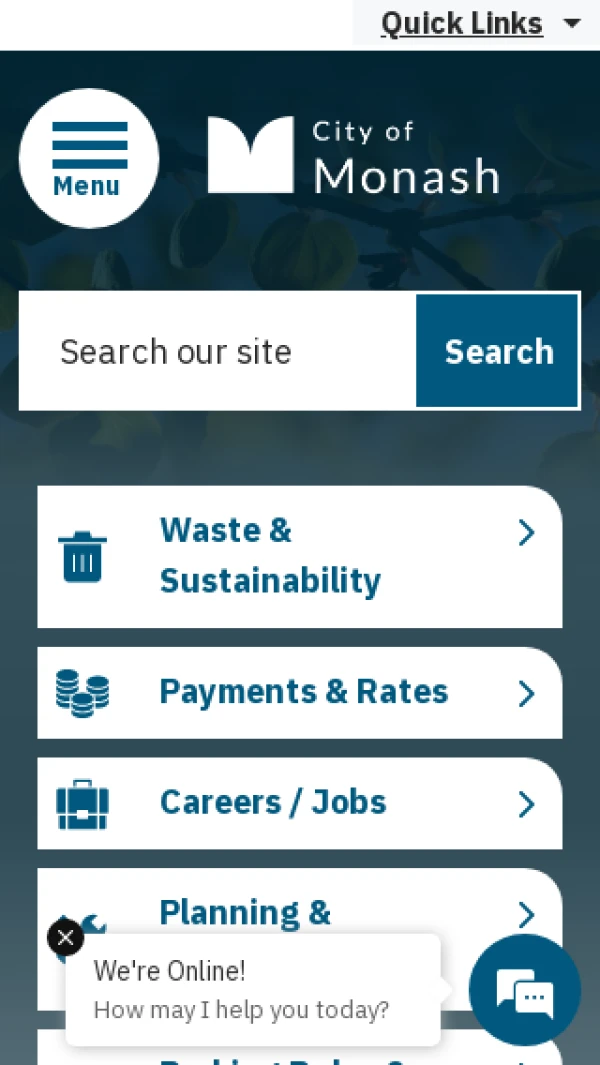Start a live chat conversation

coord(524,990)
